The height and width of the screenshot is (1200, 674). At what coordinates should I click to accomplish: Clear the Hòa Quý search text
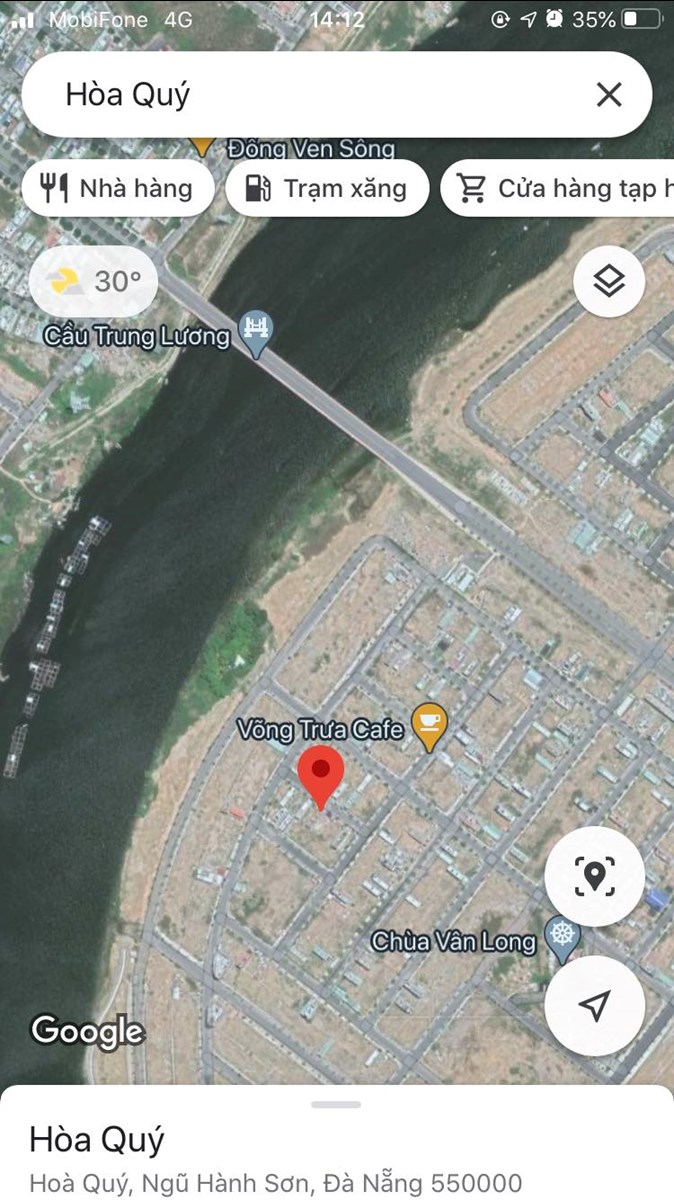pos(608,95)
